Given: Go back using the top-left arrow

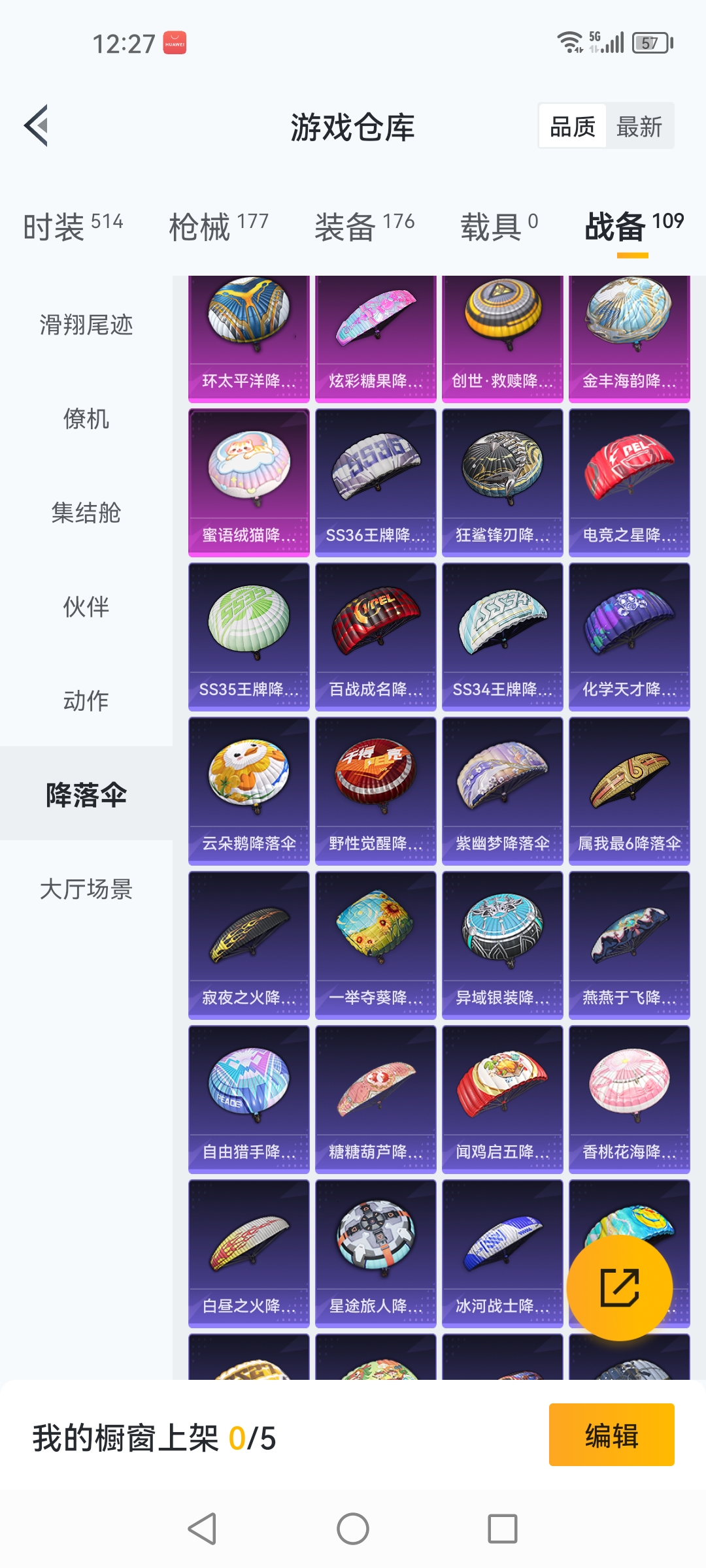Looking at the screenshot, I should [x=37, y=125].
